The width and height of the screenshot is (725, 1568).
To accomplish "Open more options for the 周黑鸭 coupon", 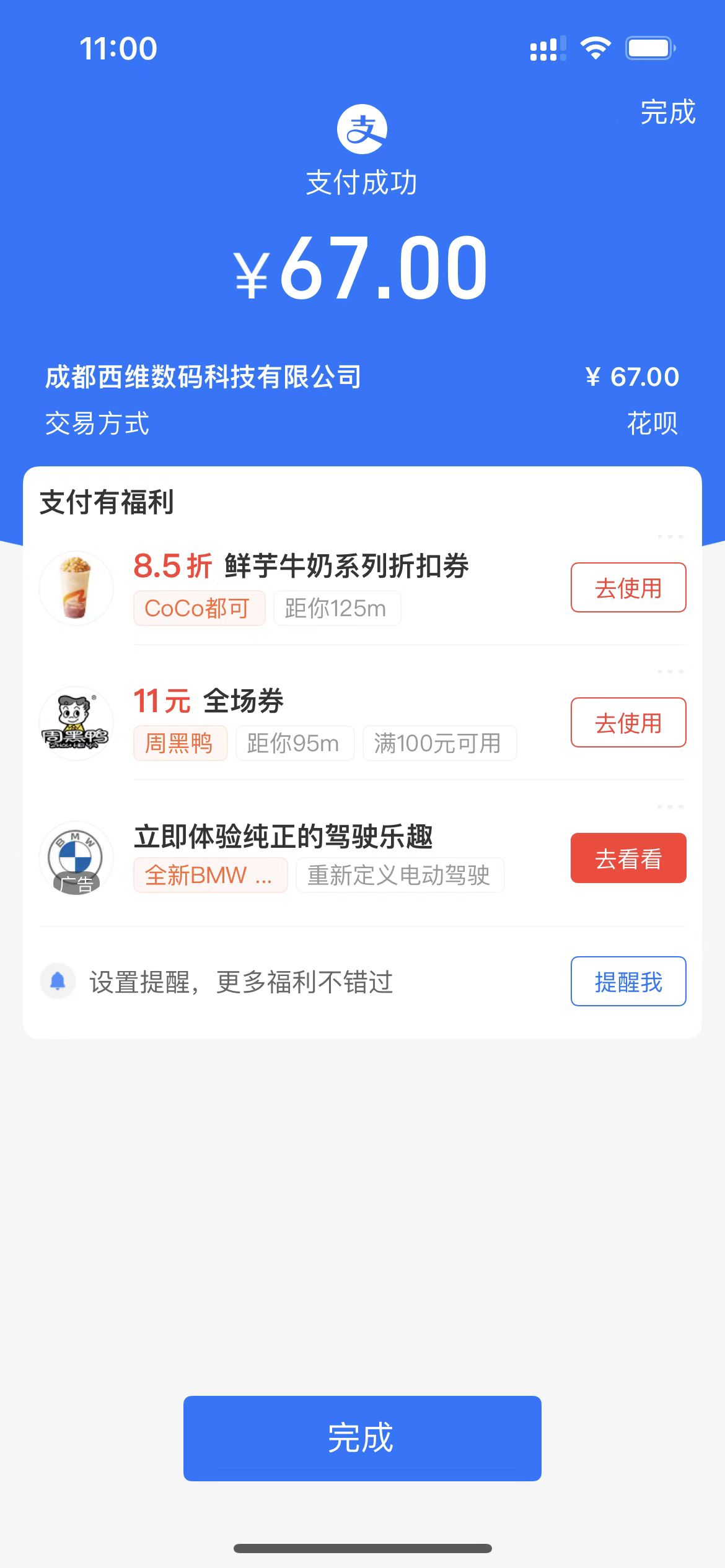I will point(670,672).
